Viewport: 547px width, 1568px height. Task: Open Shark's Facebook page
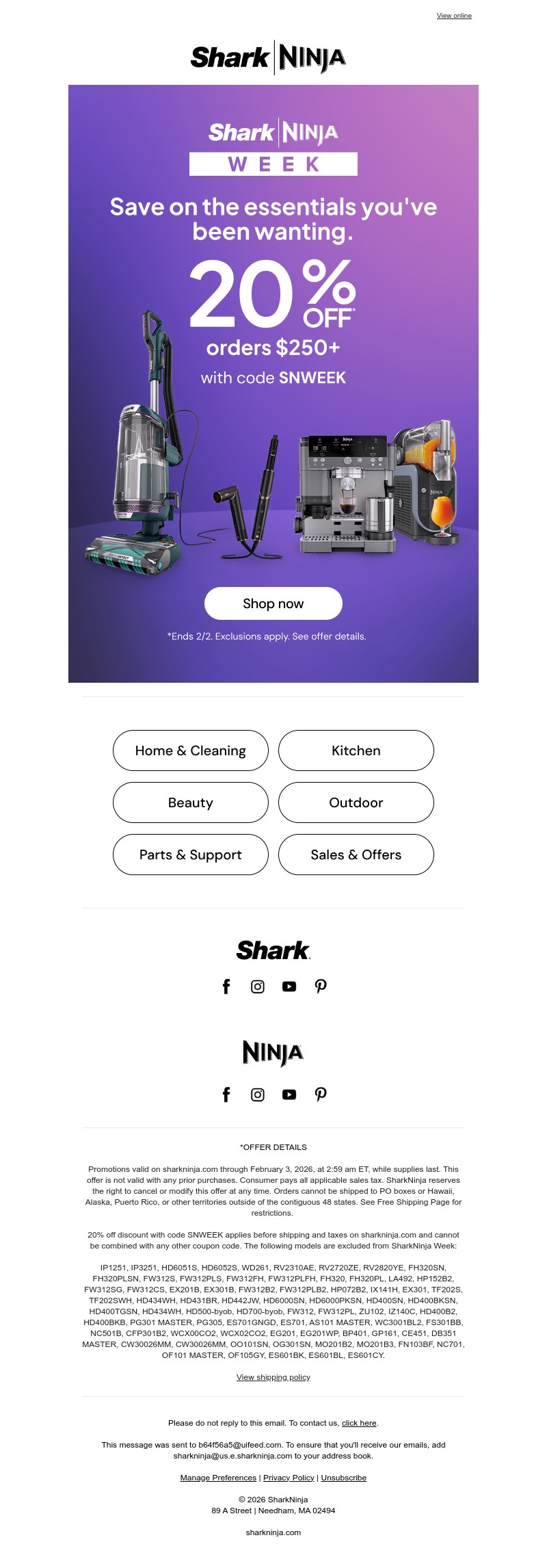226,986
